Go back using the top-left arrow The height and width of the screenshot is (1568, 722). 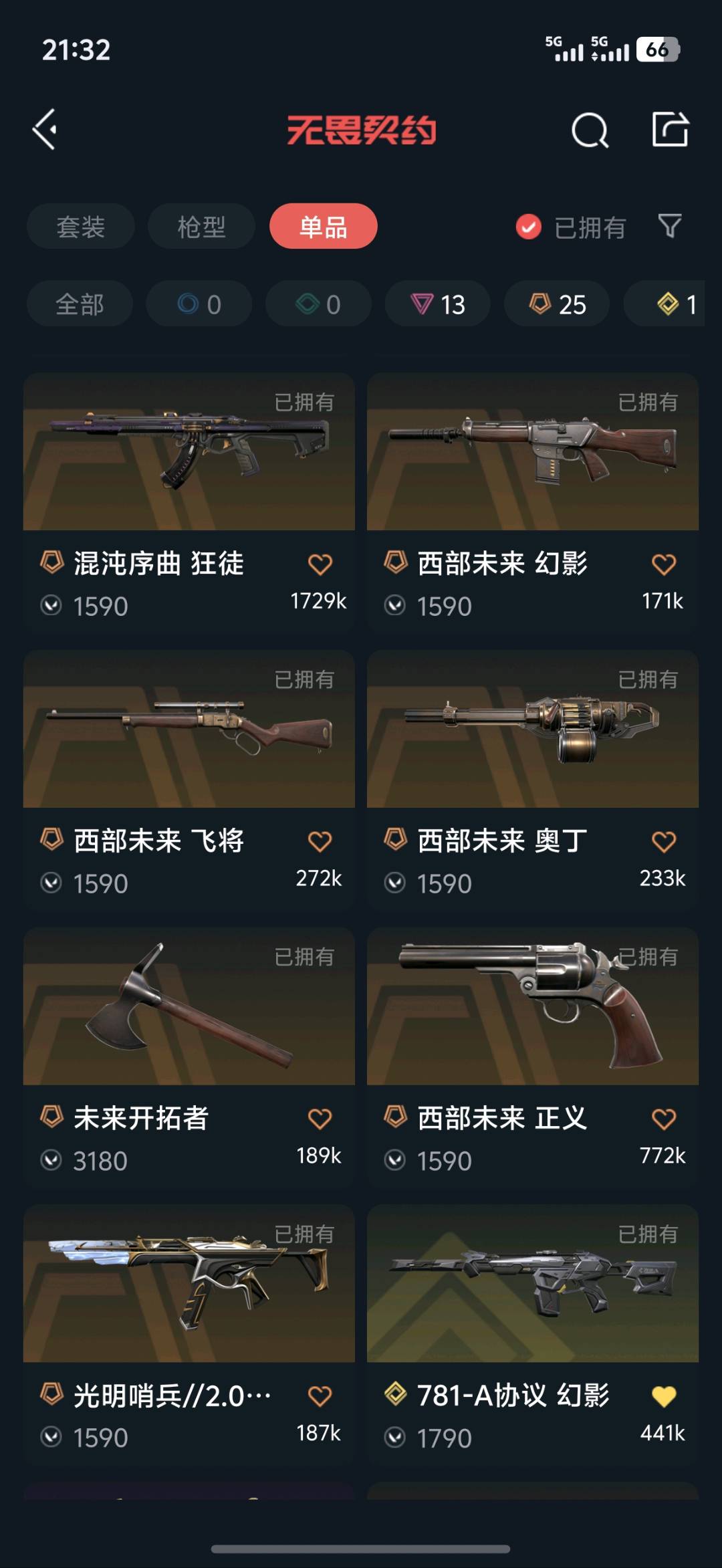[x=45, y=130]
